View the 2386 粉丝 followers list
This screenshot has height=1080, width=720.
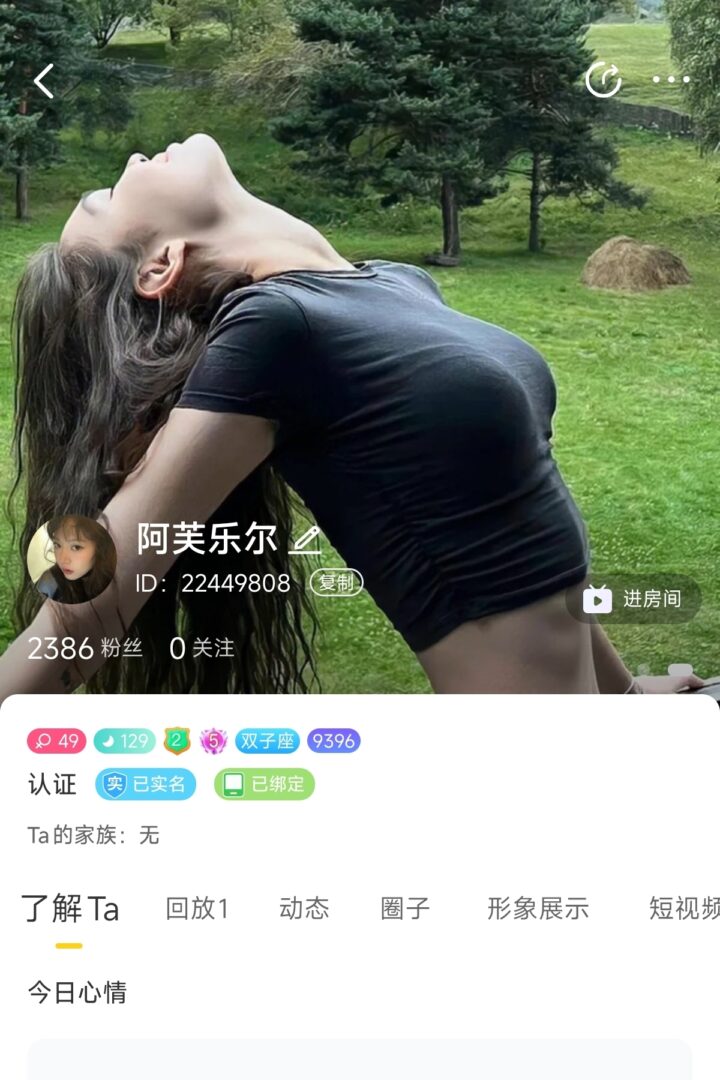(85, 649)
